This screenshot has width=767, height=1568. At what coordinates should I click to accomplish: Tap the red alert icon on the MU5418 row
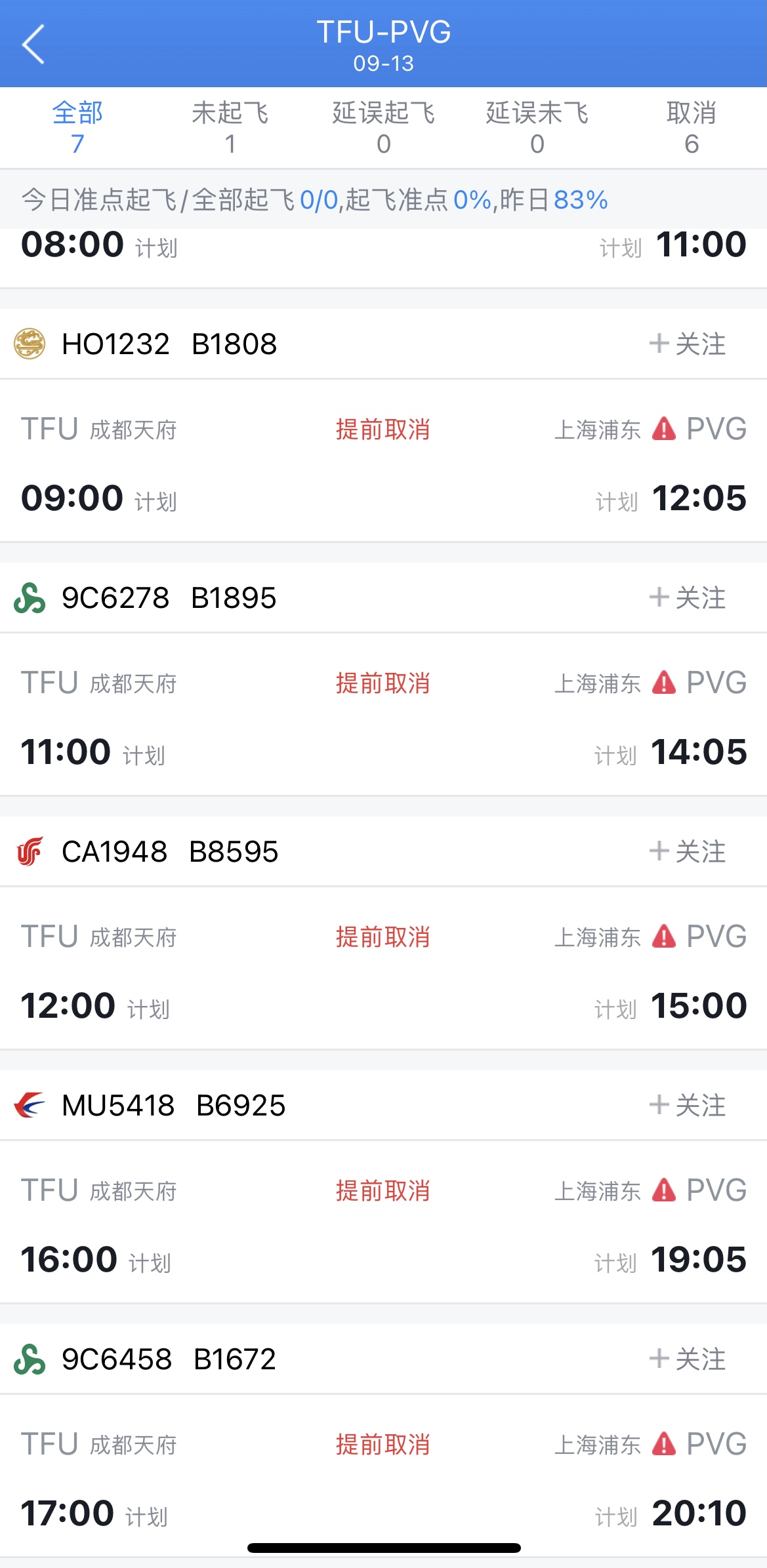click(664, 1191)
